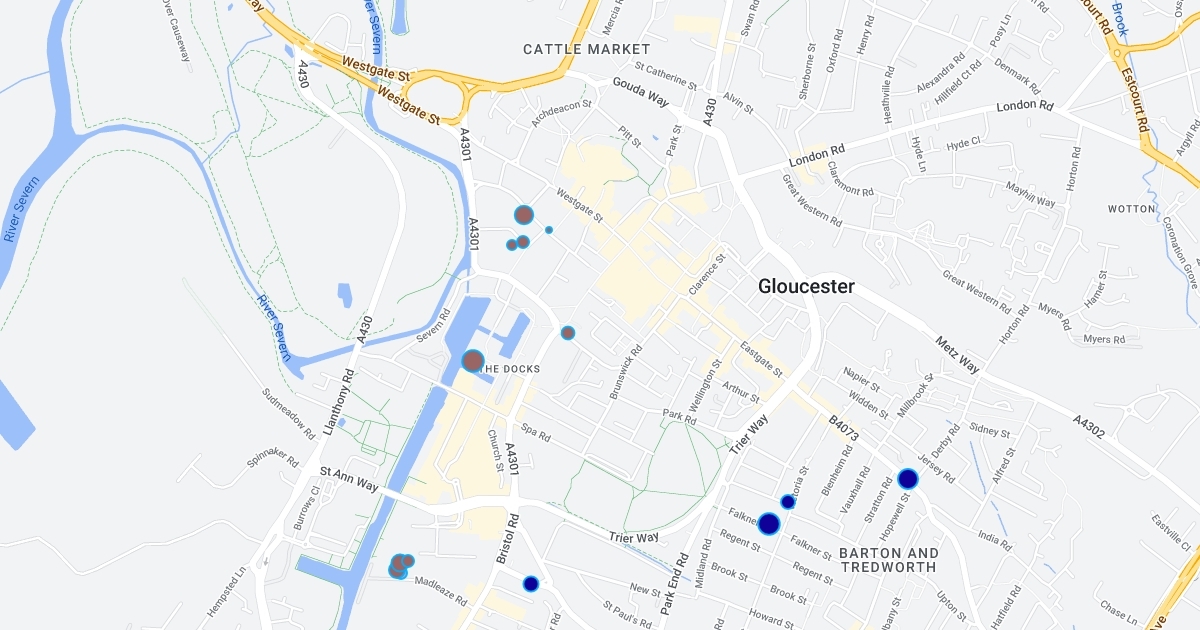Tap the brown marker cluster near Madleaze Rd
The width and height of the screenshot is (1200, 630).
(x=400, y=566)
